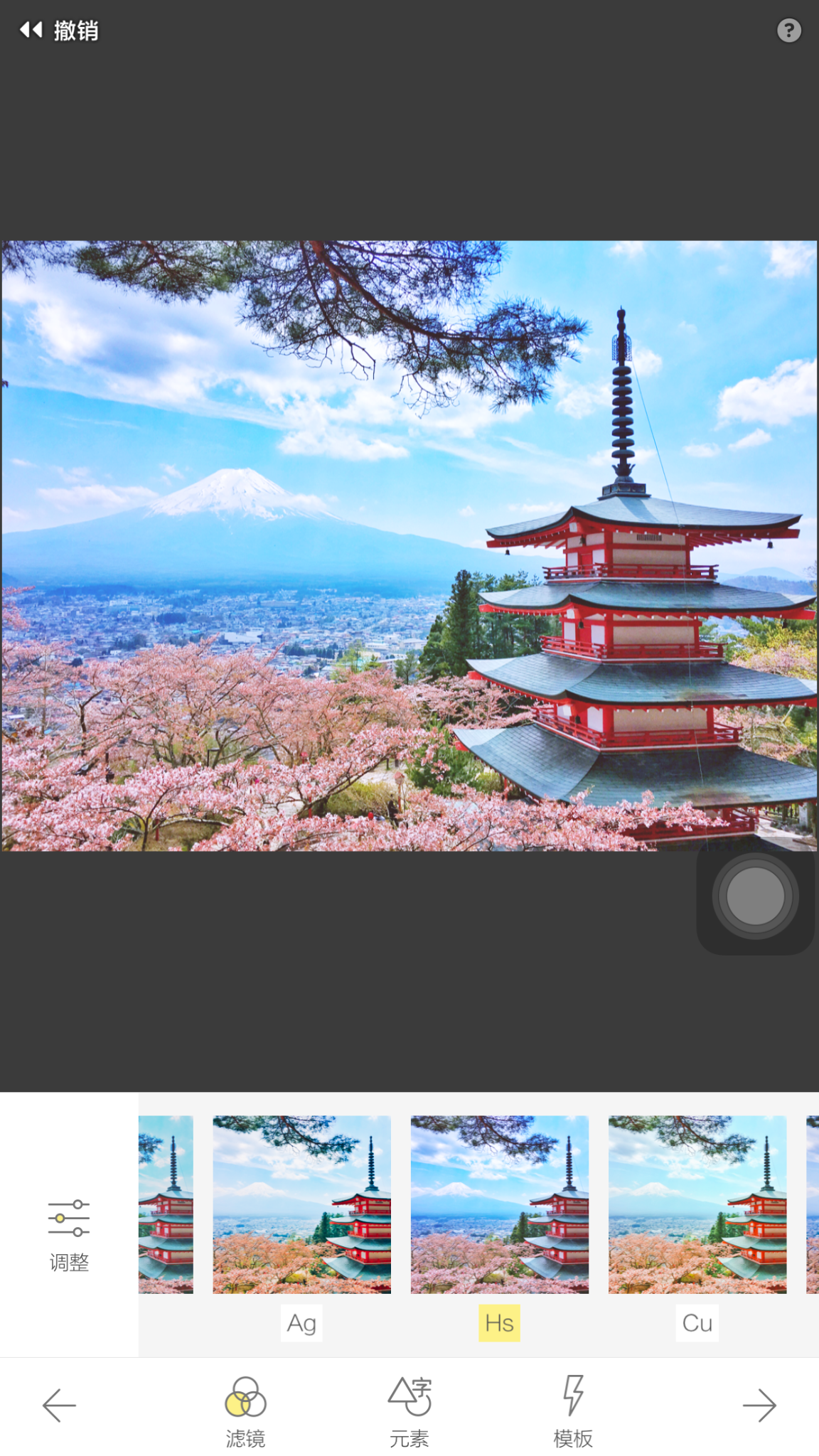This screenshot has height=1456, width=819.
Task: Open the 调整 adjust settings
Action: pyautogui.click(x=69, y=1234)
